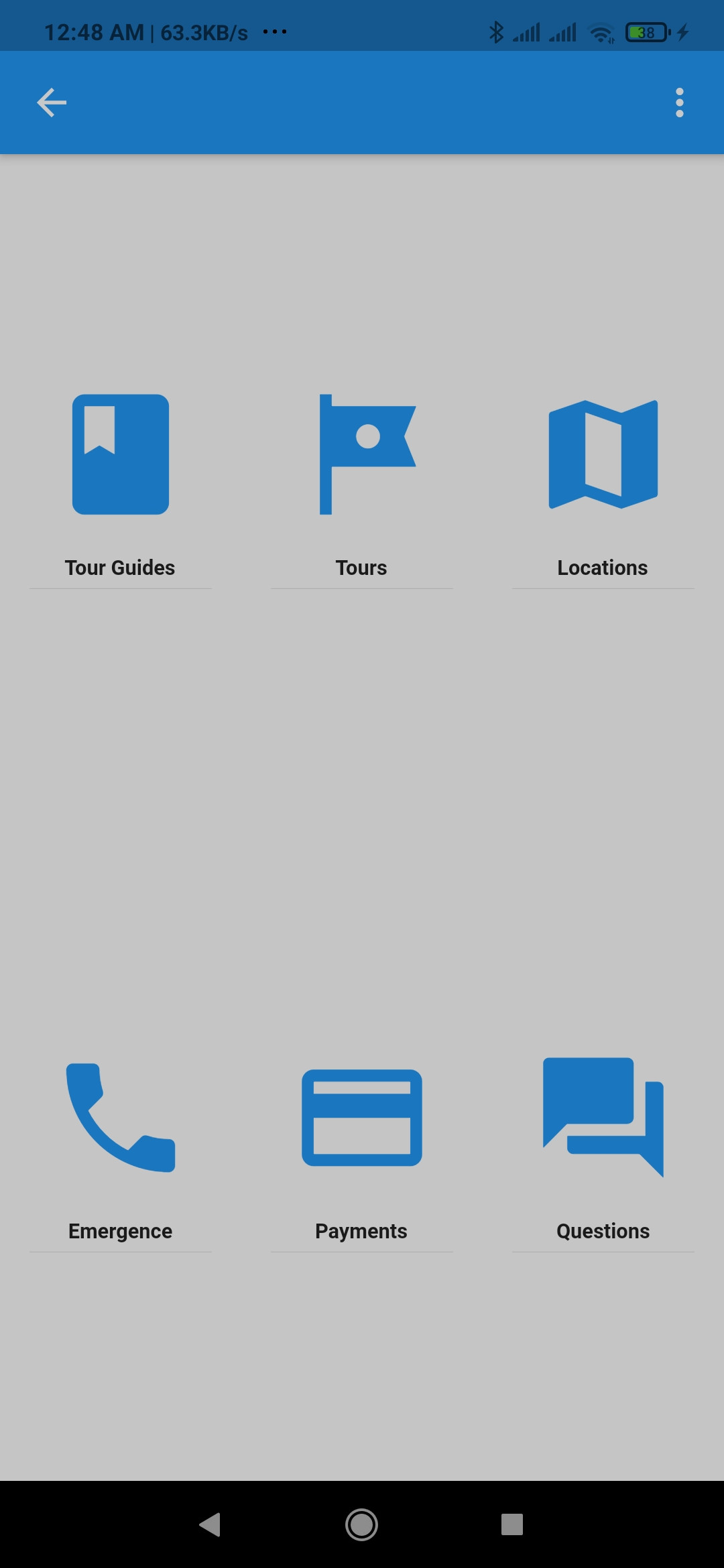Expand the overflow options menu
Image resolution: width=724 pixels, height=1568 pixels.
(x=678, y=102)
